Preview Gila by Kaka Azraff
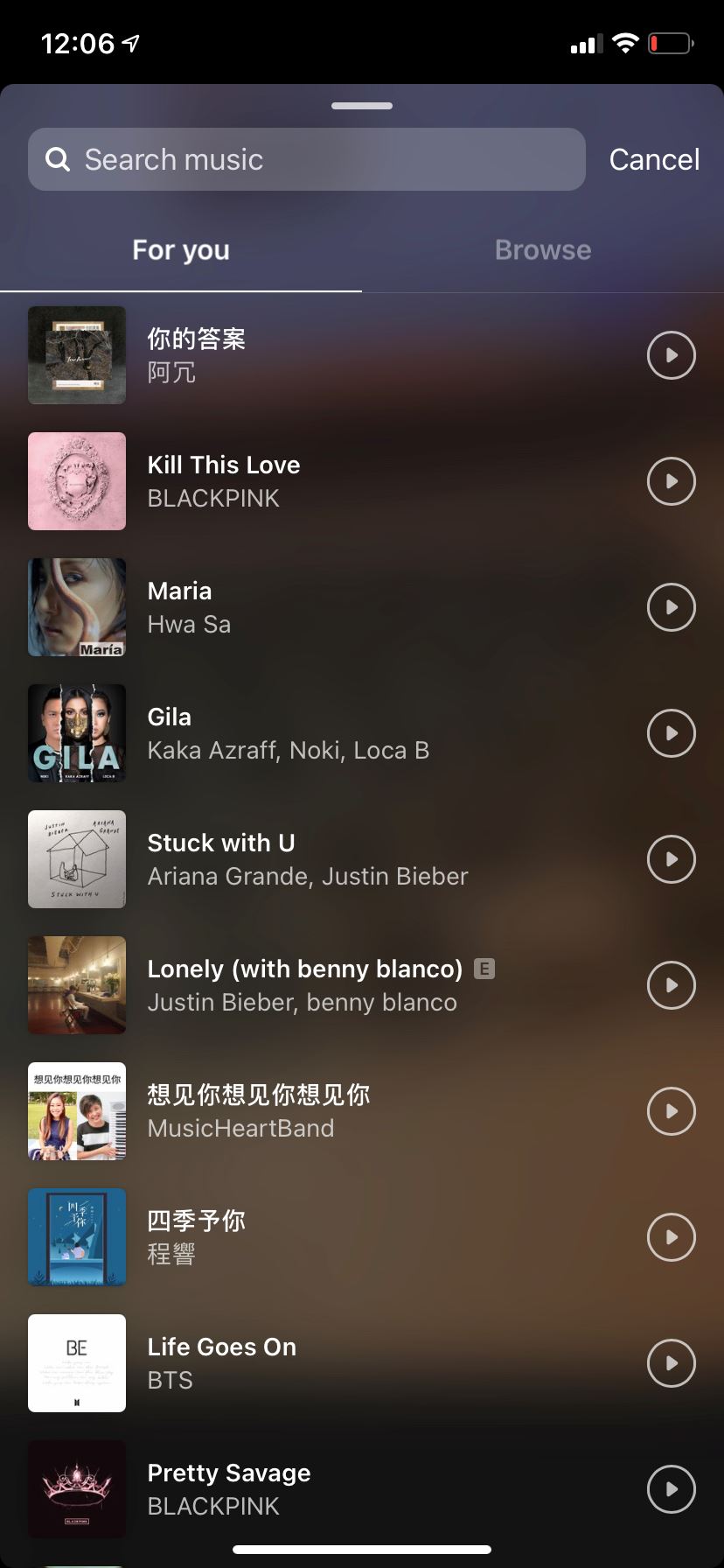Screen dimensions: 724x1568 click(671, 733)
